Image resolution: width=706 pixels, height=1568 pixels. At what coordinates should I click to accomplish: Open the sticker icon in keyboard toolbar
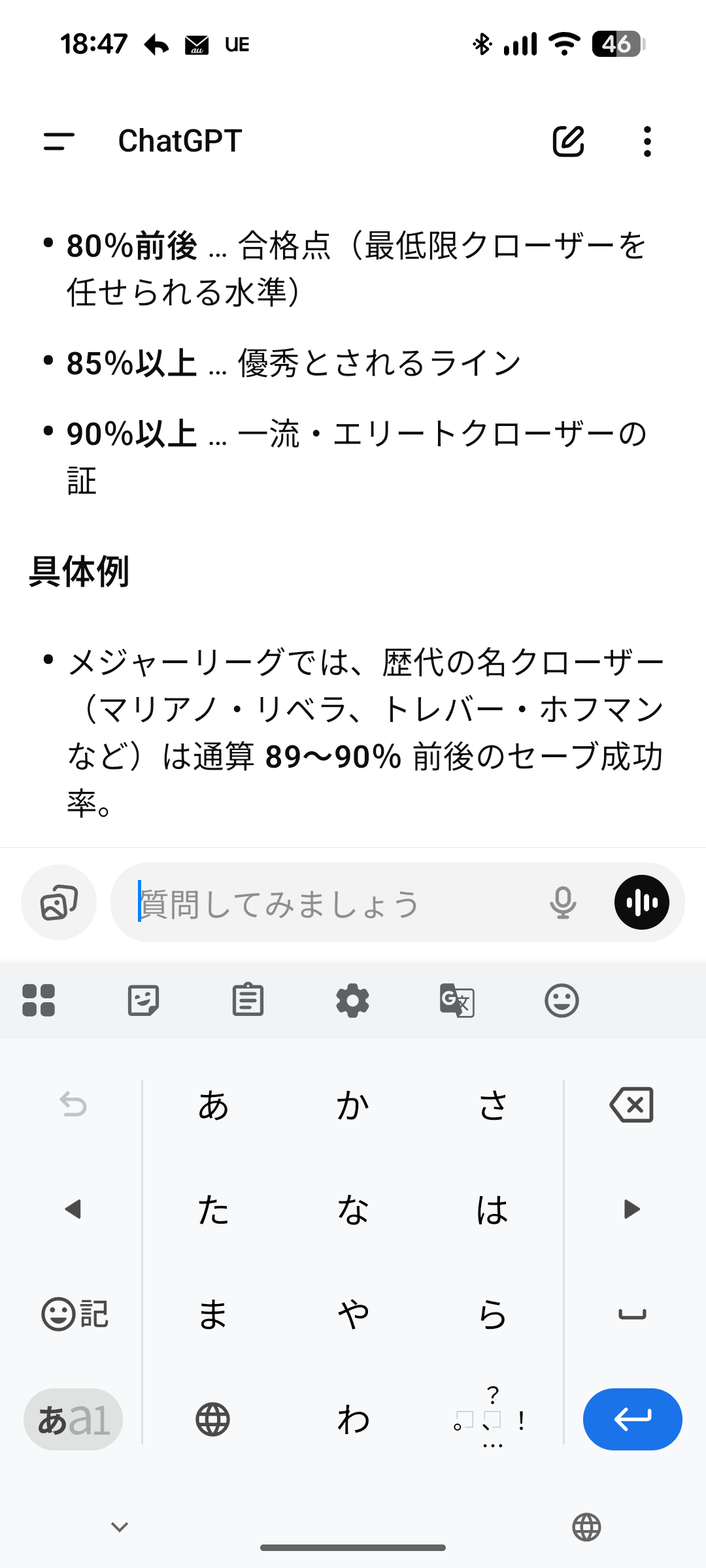[143, 1000]
